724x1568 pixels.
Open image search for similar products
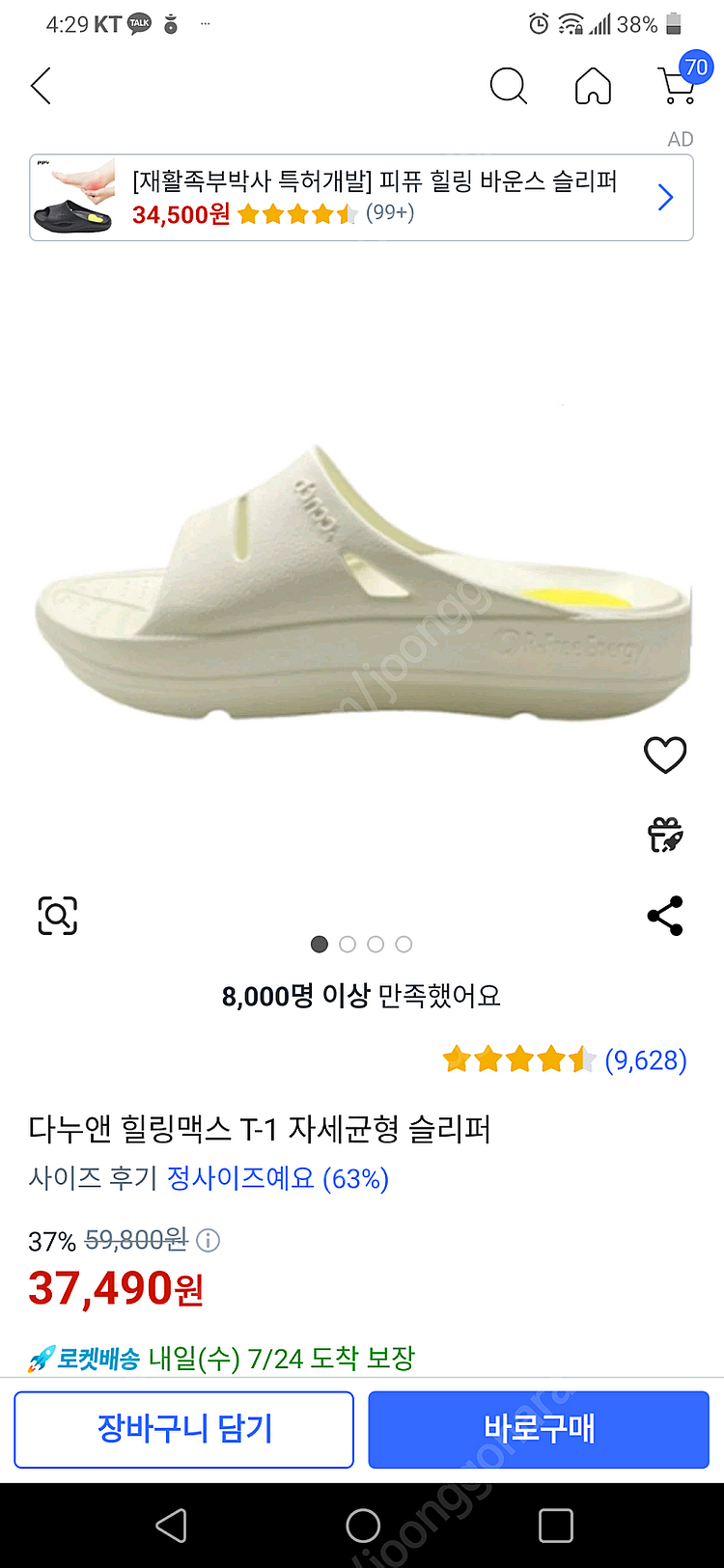point(58,915)
